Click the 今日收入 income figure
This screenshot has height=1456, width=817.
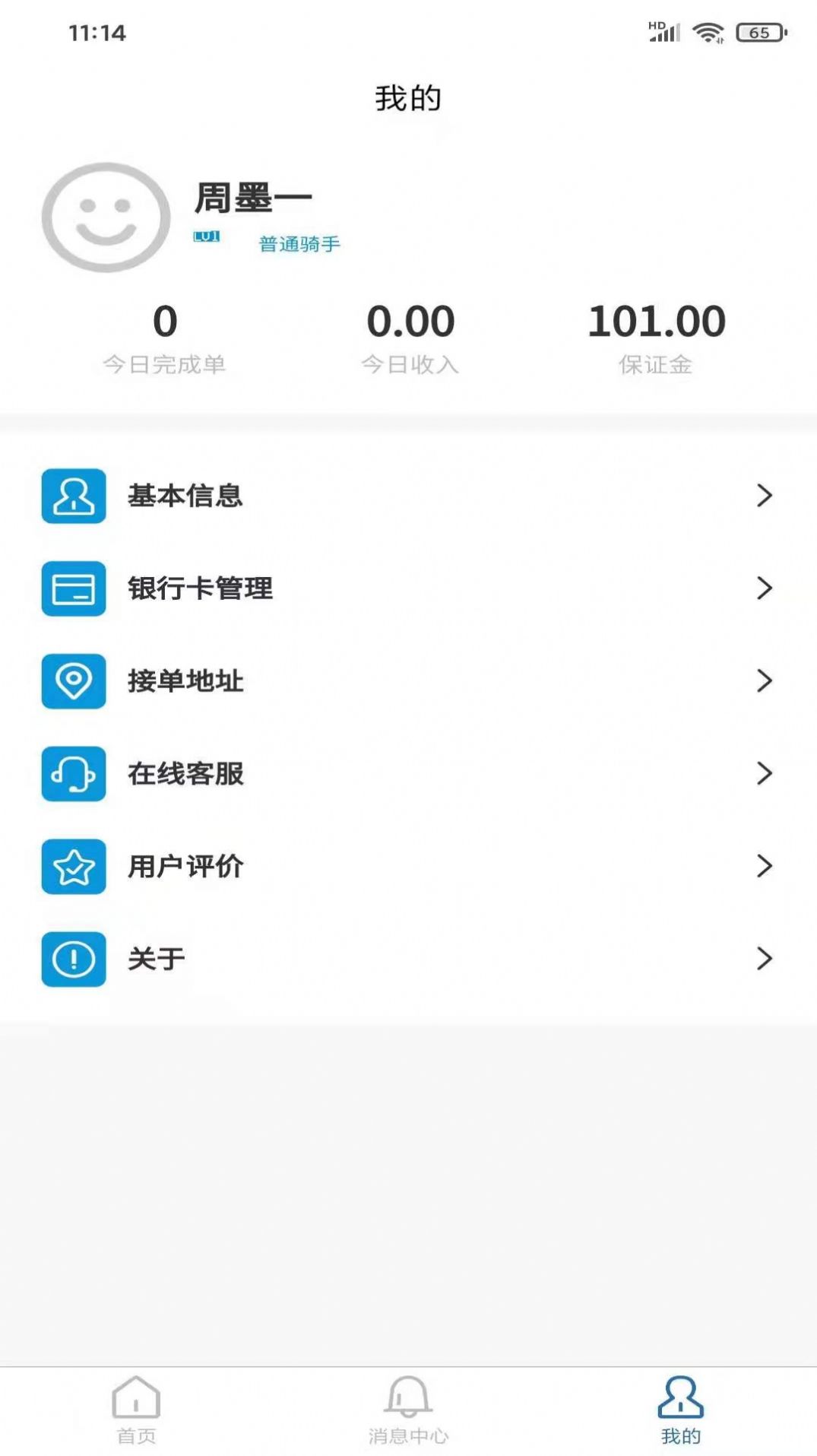point(410,320)
